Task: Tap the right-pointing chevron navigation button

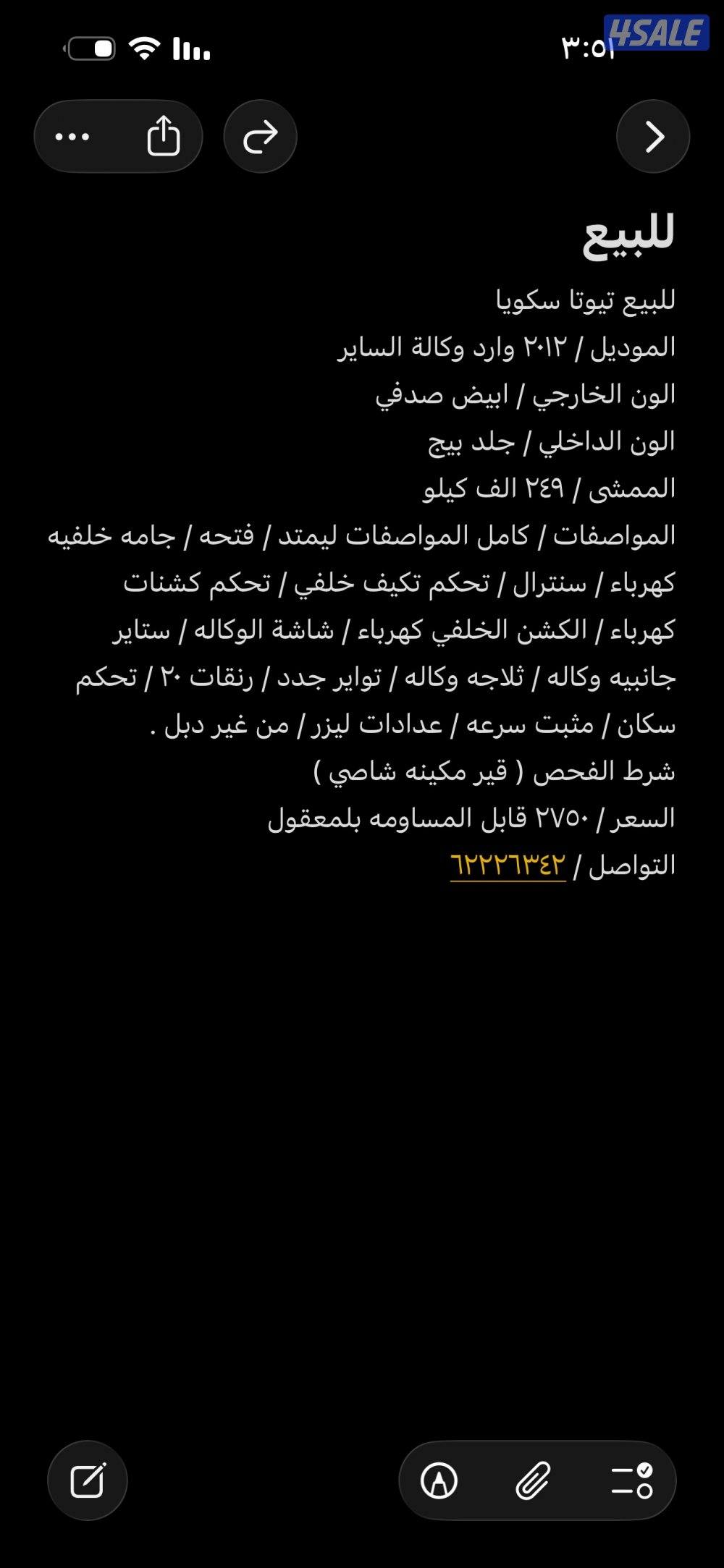Action: click(x=652, y=136)
